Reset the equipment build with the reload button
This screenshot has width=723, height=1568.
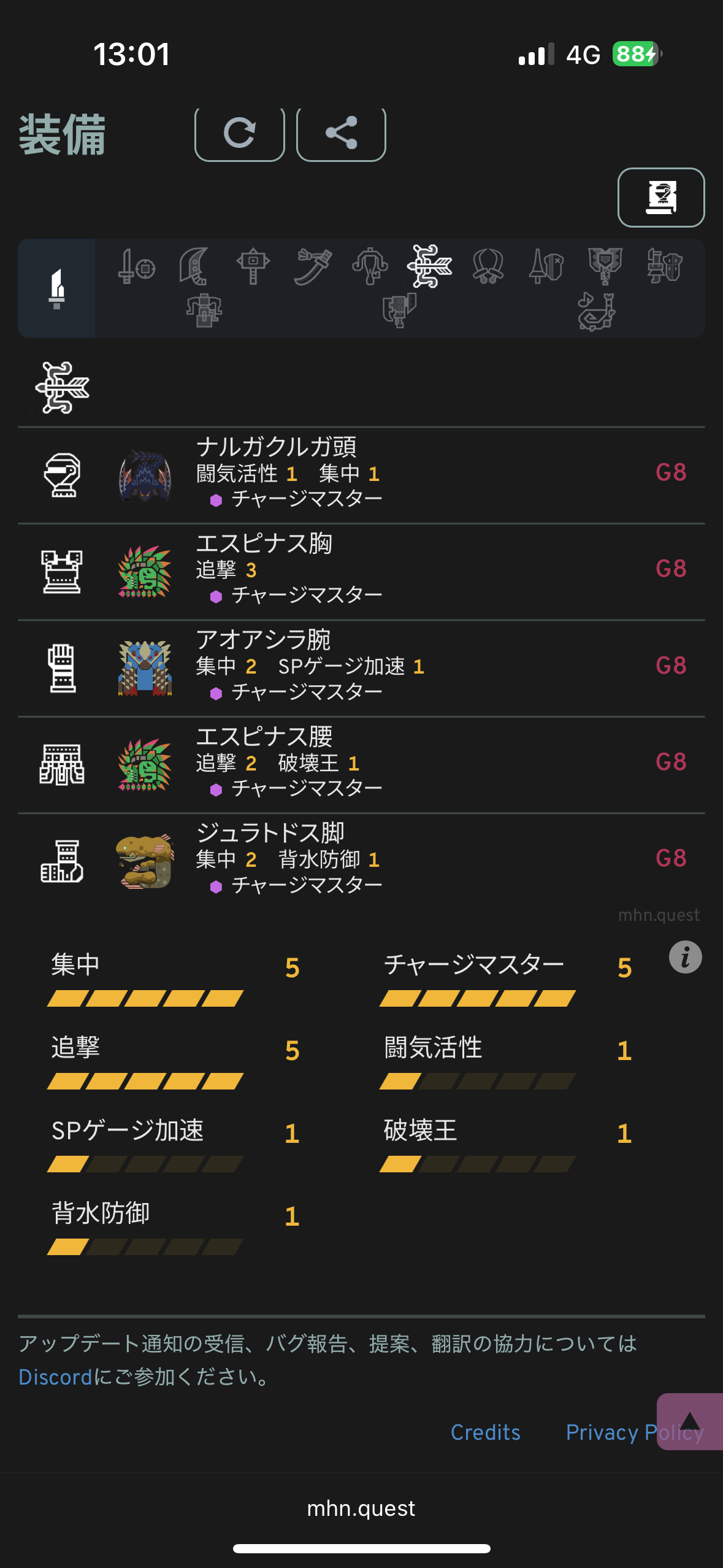(239, 133)
